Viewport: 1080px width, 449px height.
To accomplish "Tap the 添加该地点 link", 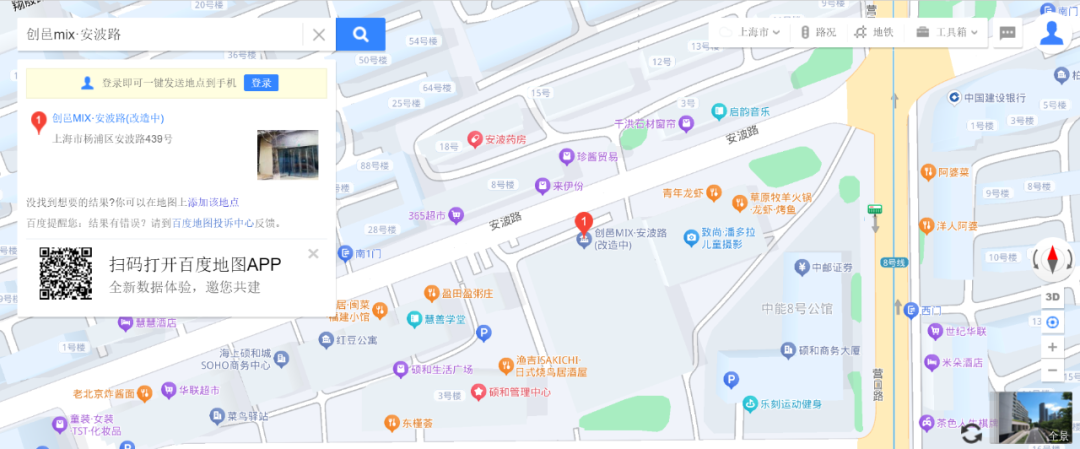I will [x=213, y=203].
